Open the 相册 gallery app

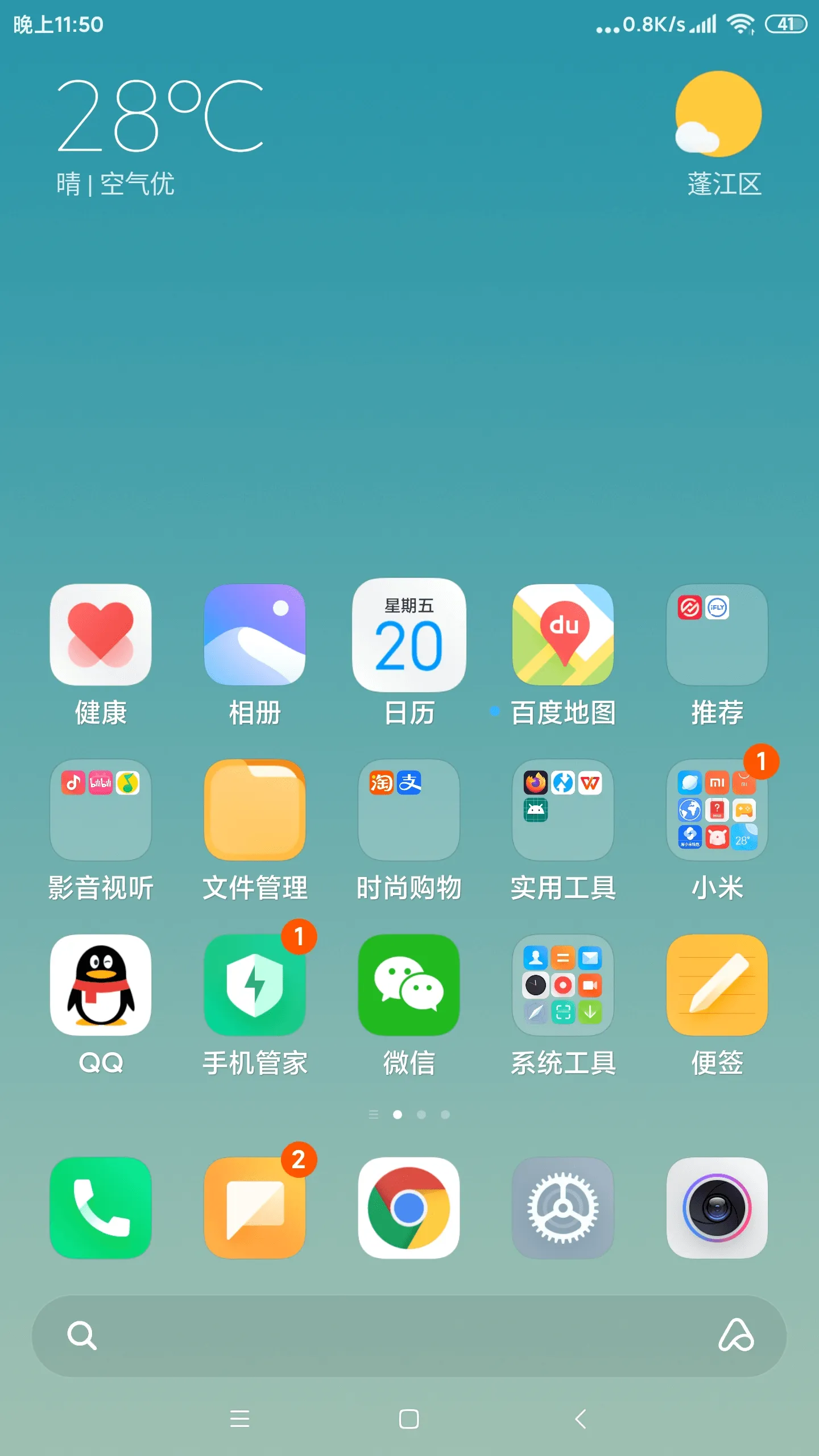pos(255,635)
